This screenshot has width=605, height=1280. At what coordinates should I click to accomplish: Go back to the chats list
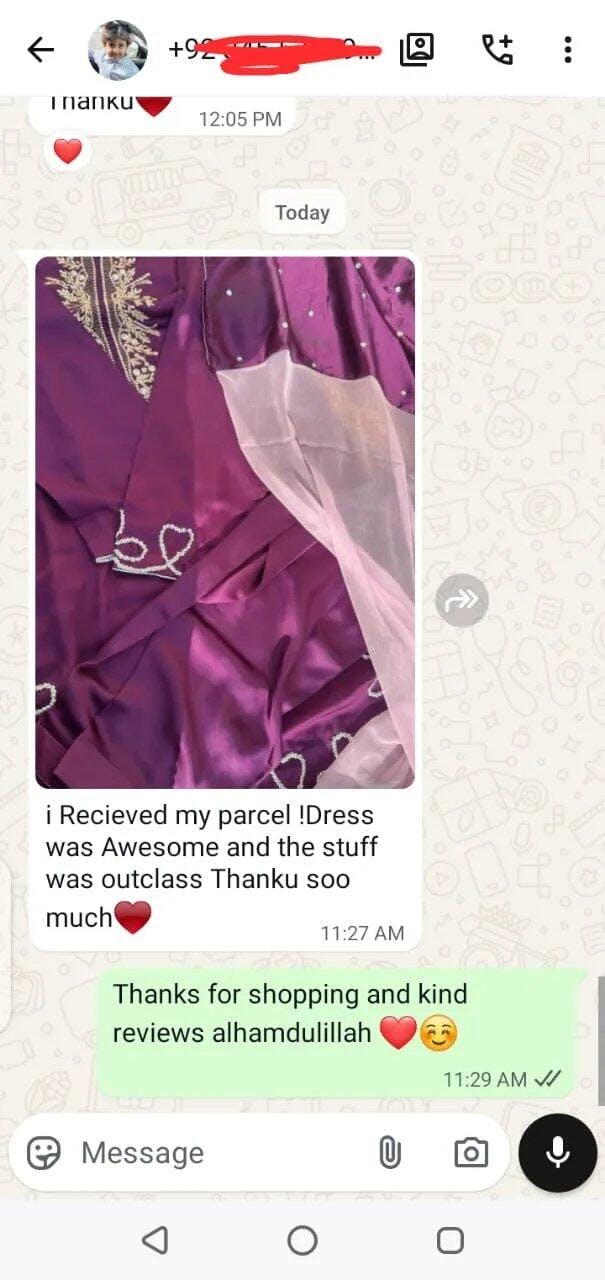40,50
